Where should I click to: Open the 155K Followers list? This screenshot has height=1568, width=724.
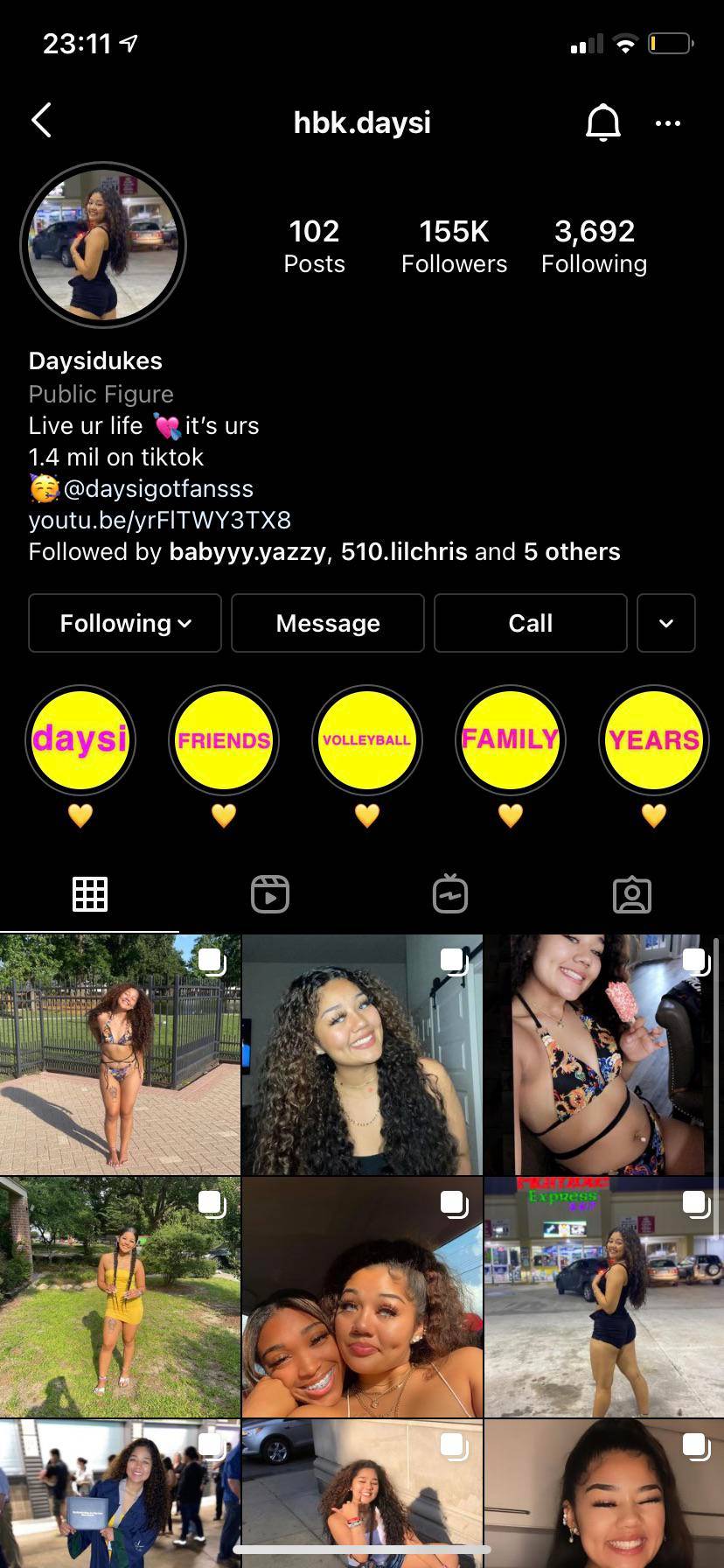click(x=454, y=245)
